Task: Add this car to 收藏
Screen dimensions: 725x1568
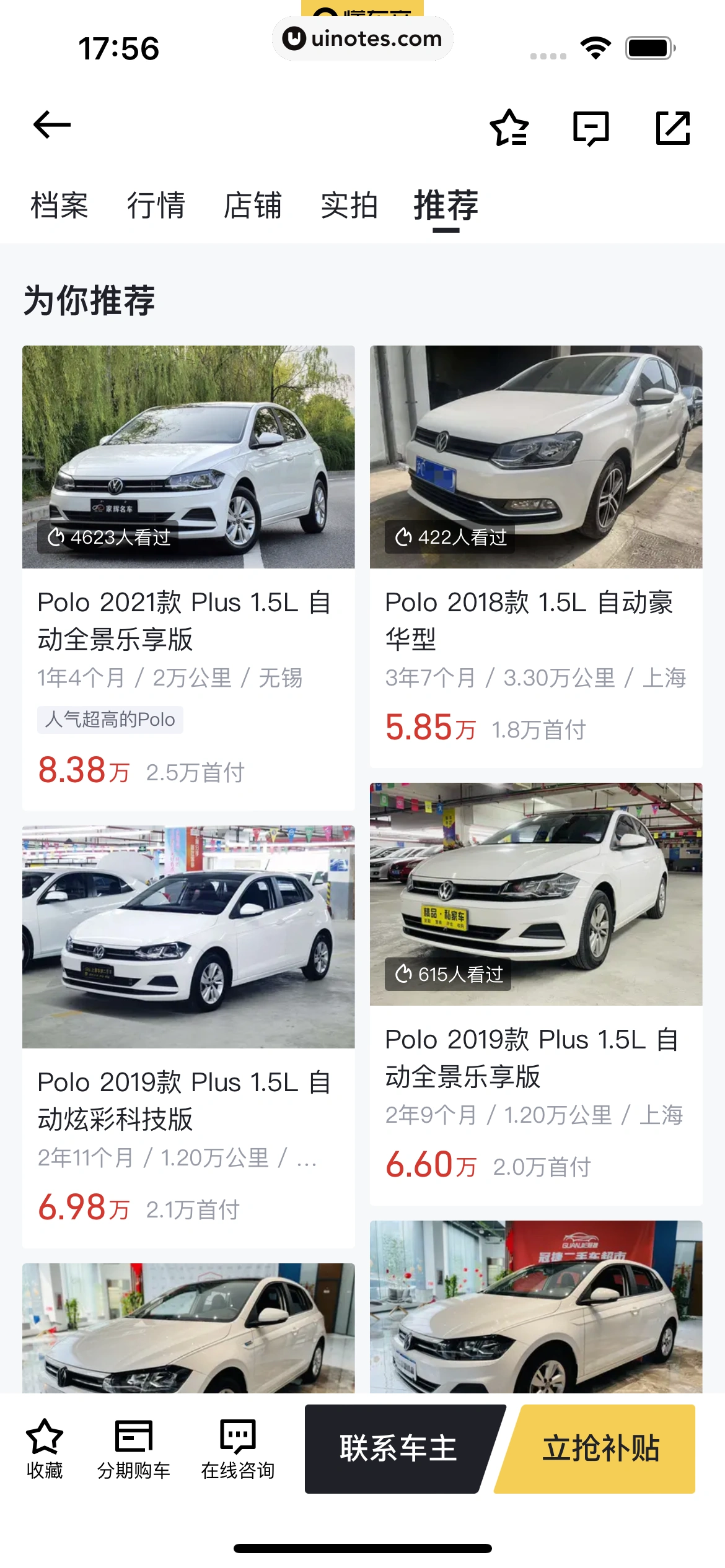Action: tap(45, 1448)
